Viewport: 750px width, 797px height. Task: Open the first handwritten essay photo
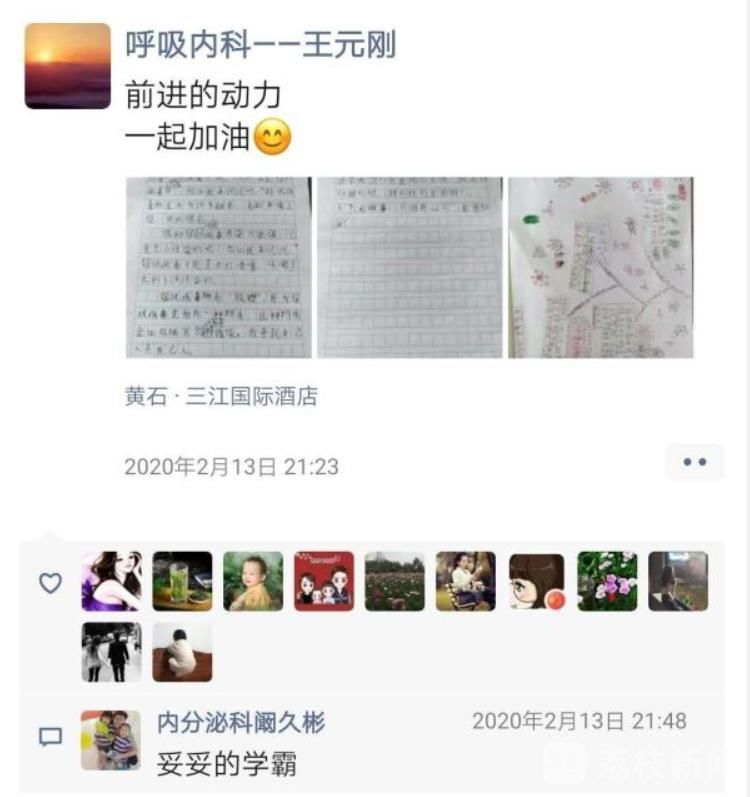218,267
